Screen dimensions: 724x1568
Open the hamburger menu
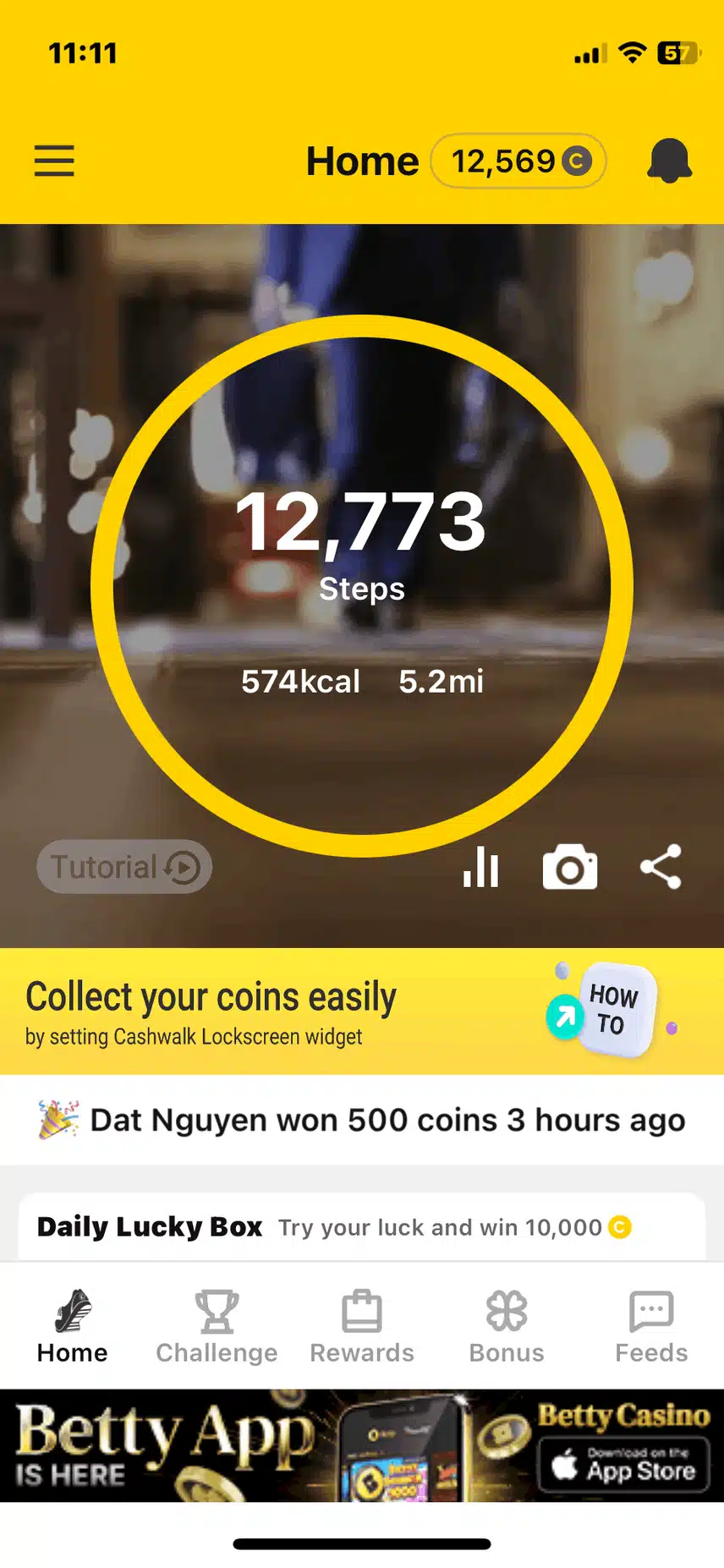(x=54, y=161)
